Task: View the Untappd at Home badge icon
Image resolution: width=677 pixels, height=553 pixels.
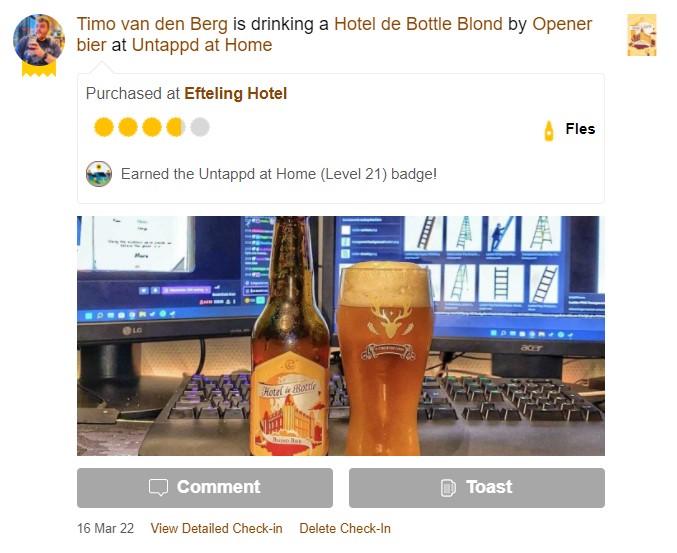Action: (x=99, y=174)
